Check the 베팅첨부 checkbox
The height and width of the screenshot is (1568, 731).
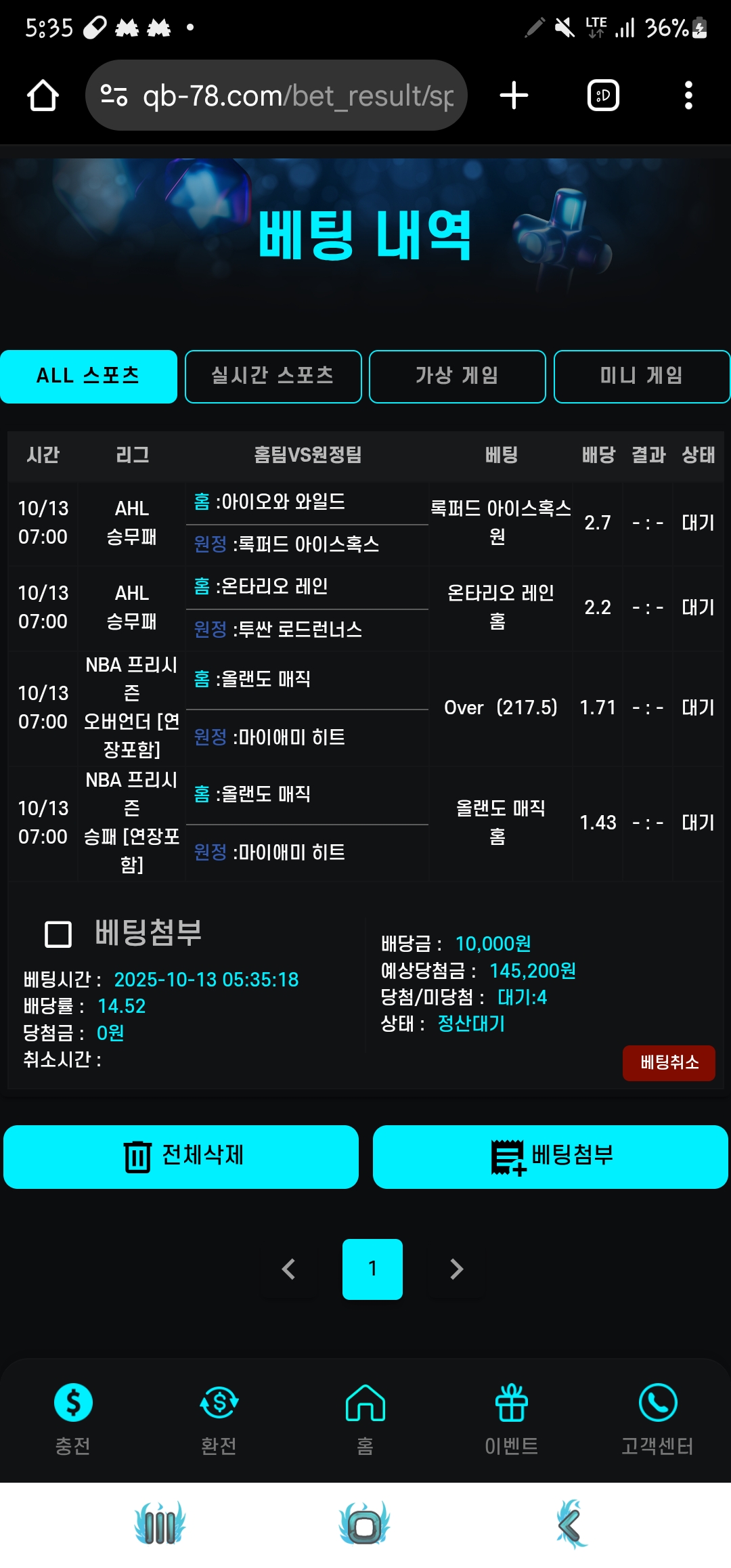(58, 934)
